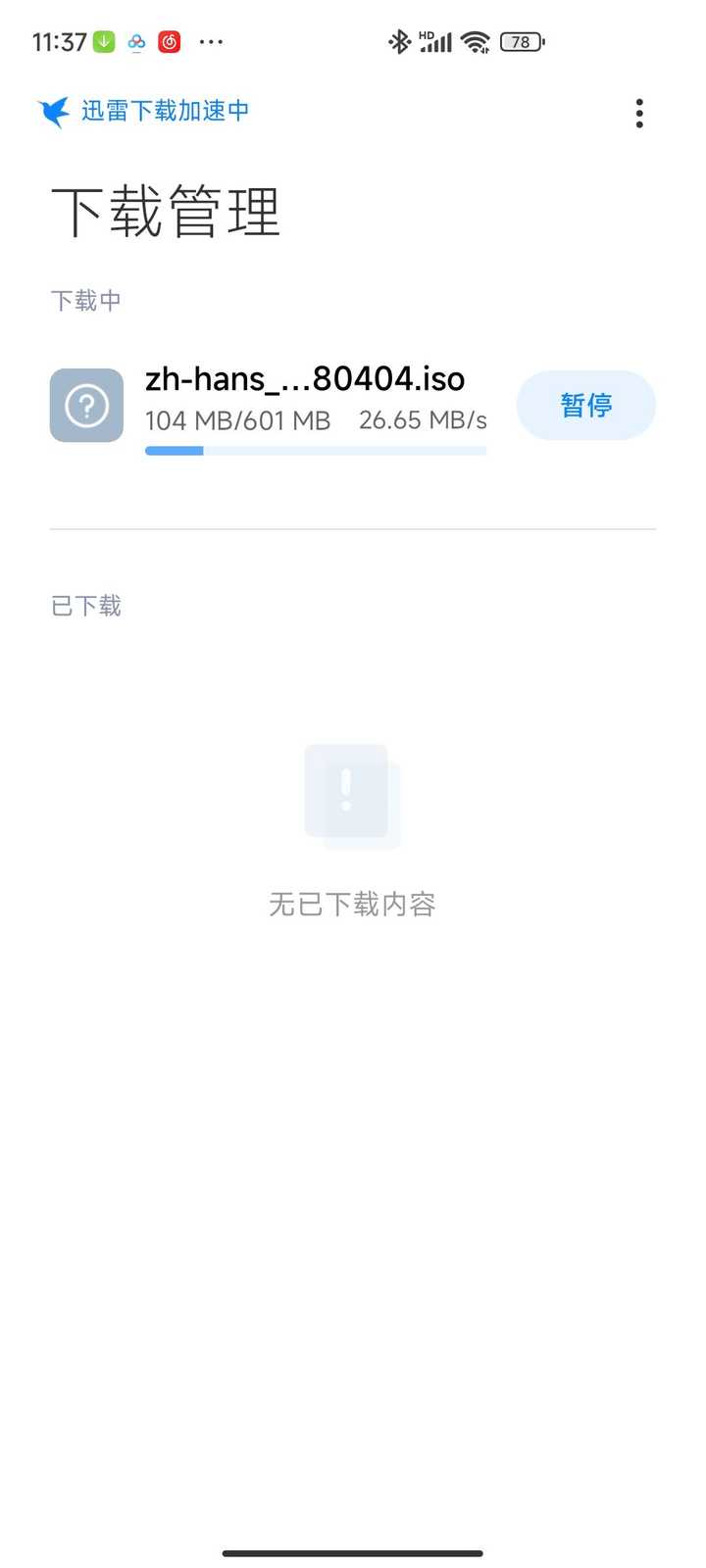The image size is (706, 1568).
Task: Tap the question mark file type icon
Action: click(85, 405)
